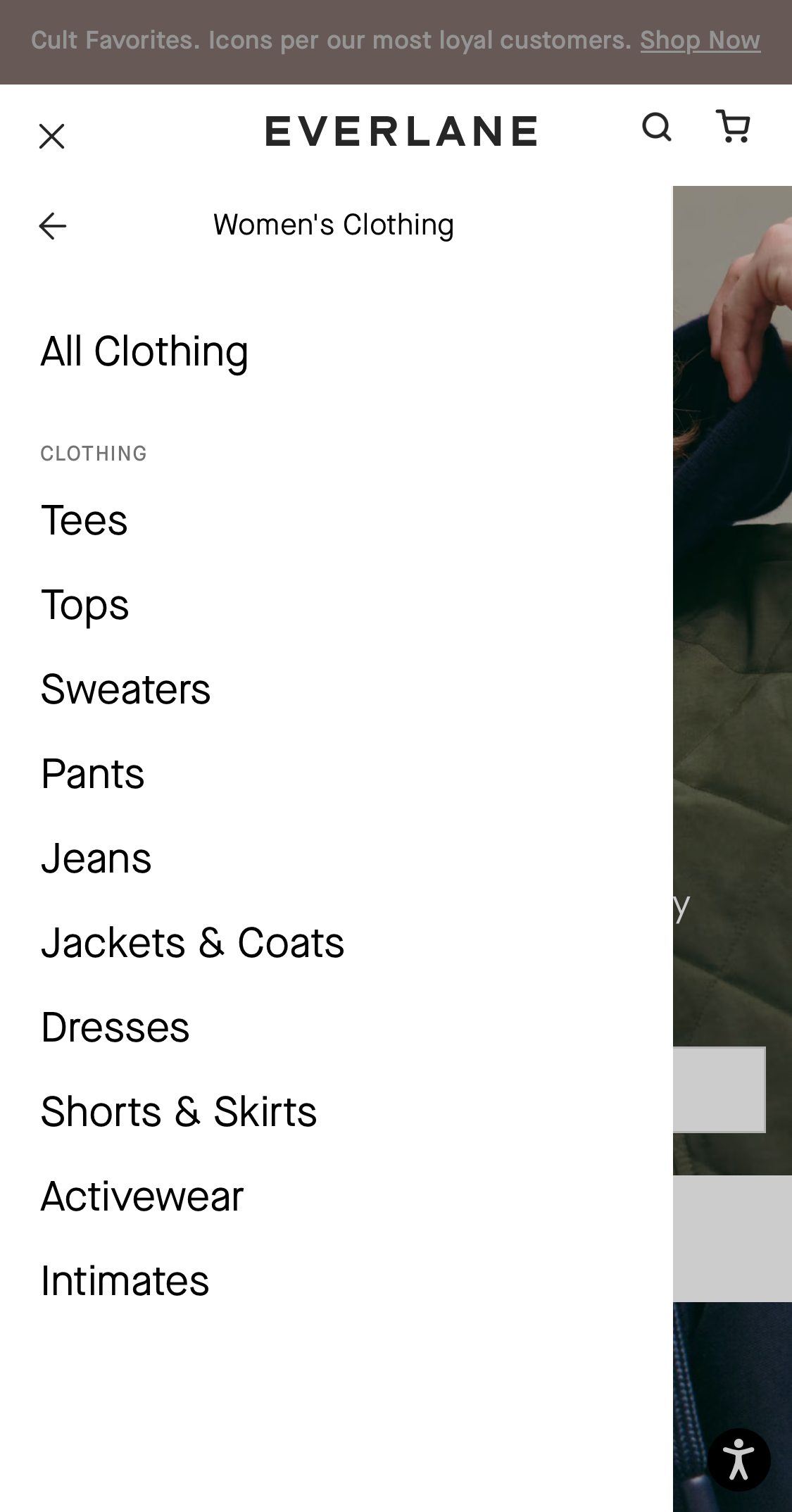
Task: Go back from Women's Clothing menu
Action: (52, 225)
